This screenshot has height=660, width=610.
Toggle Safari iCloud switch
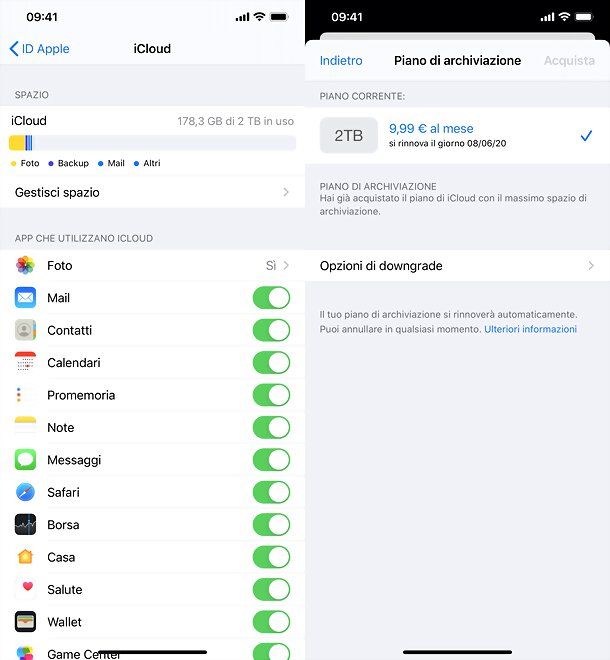pos(271,492)
